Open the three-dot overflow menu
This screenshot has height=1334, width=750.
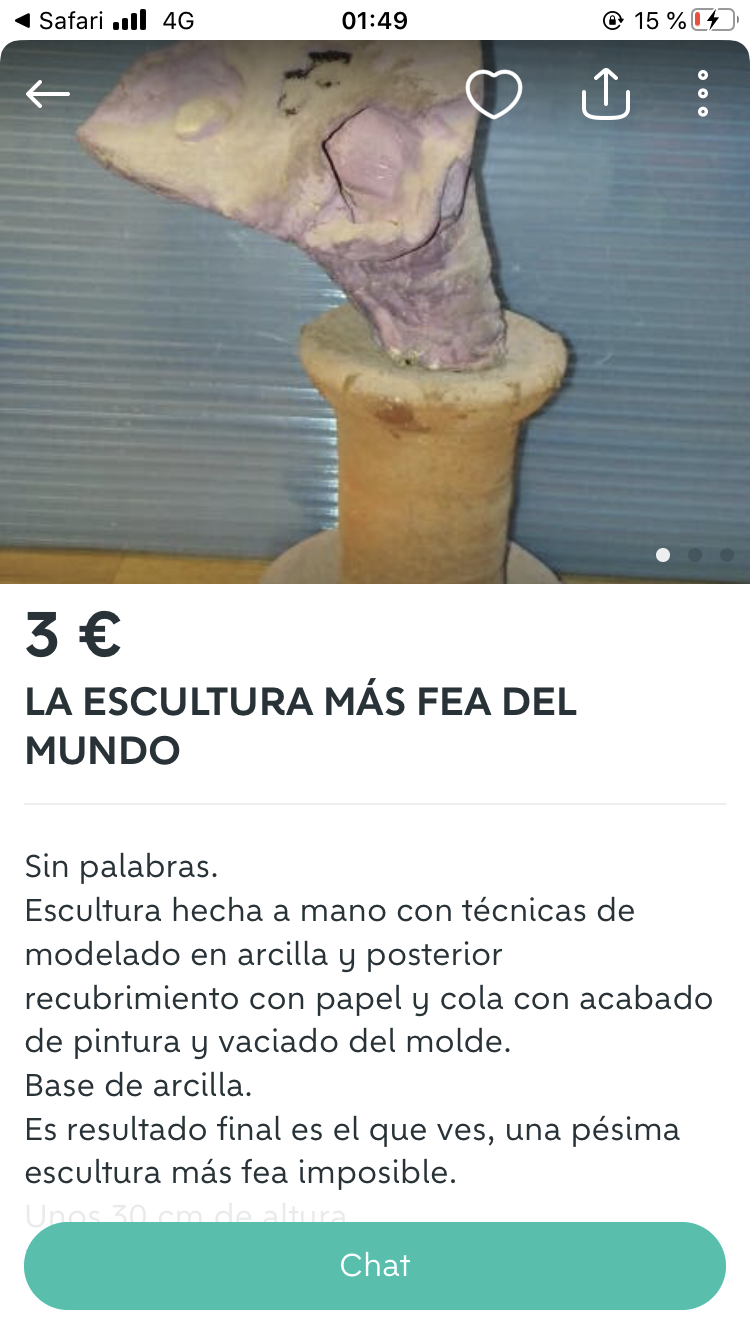click(x=703, y=94)
